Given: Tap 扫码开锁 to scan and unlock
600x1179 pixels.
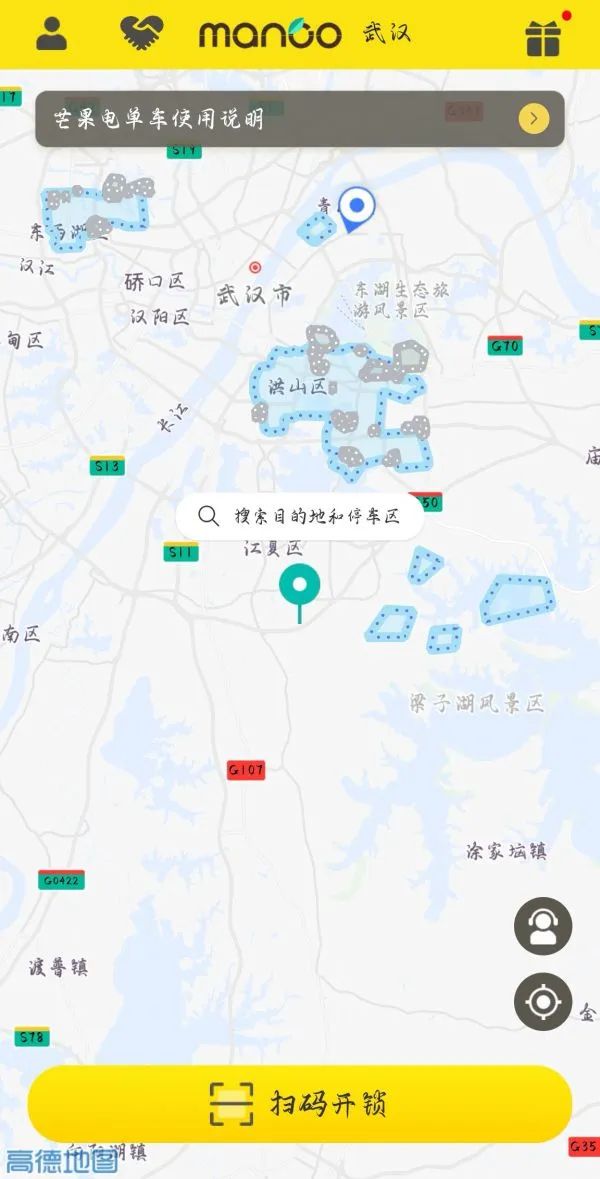Looking at the screenshot, I should (x=300, y=1104).
